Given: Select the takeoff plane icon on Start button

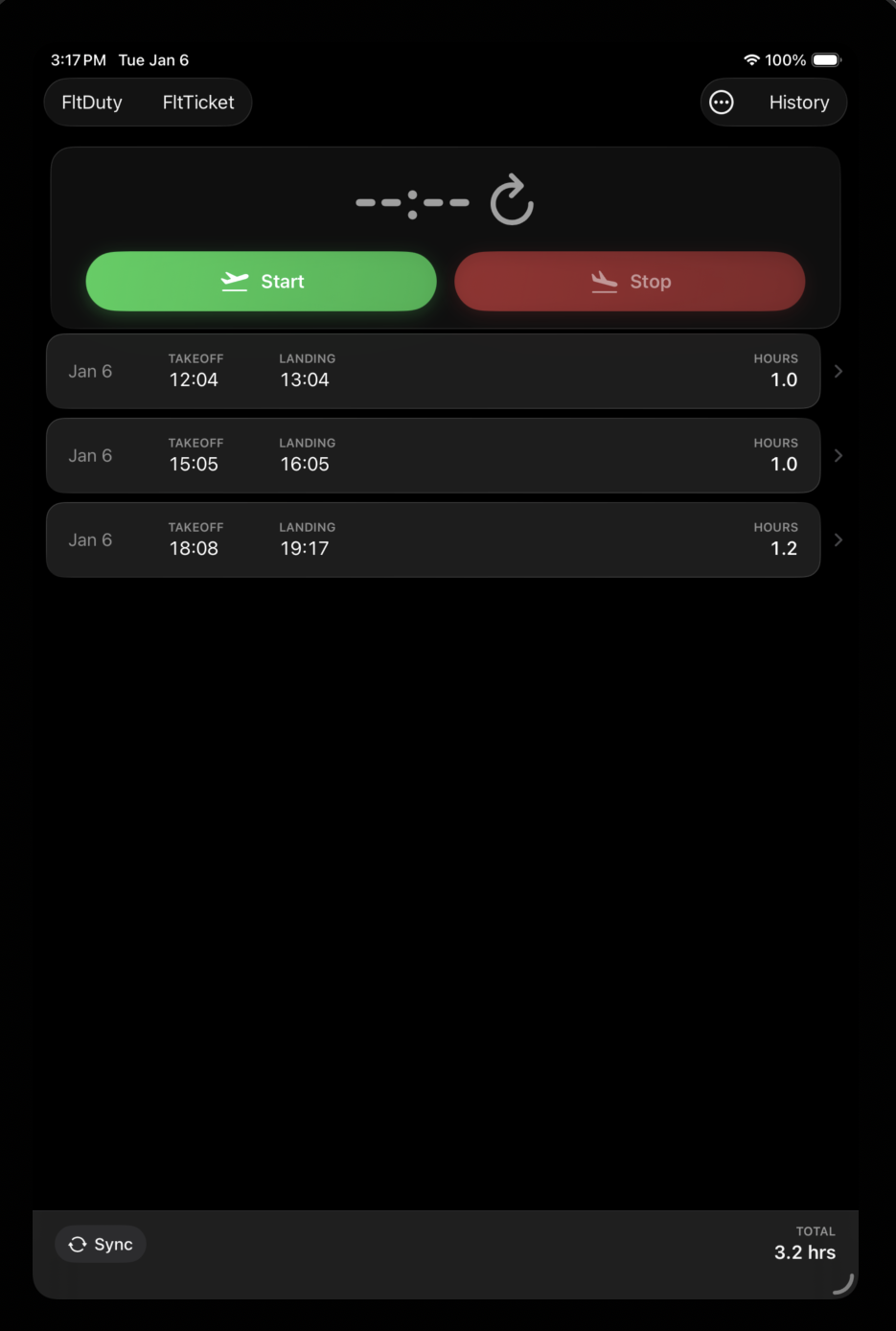Looking at the screenshot, I should click(237, 281).
